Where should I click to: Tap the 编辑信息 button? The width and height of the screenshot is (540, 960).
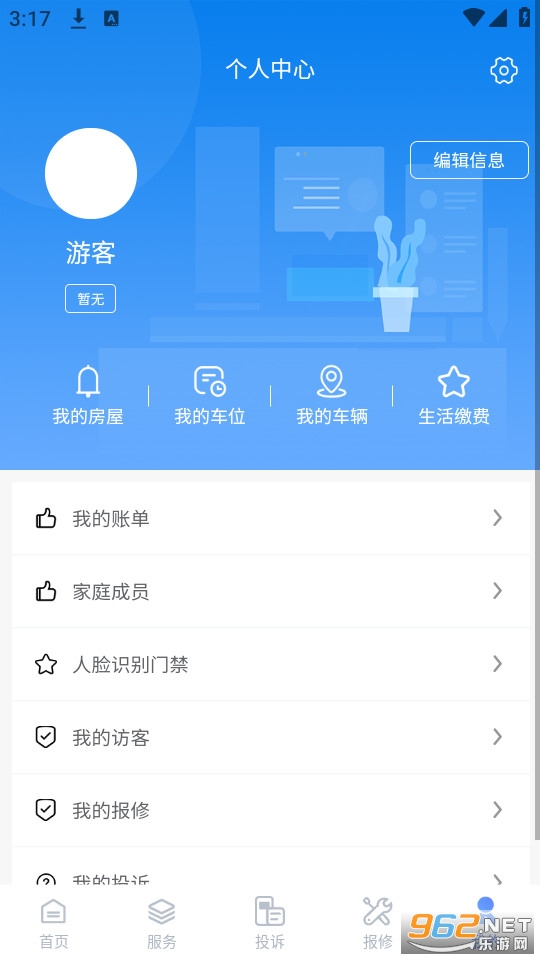coord(469,160)
